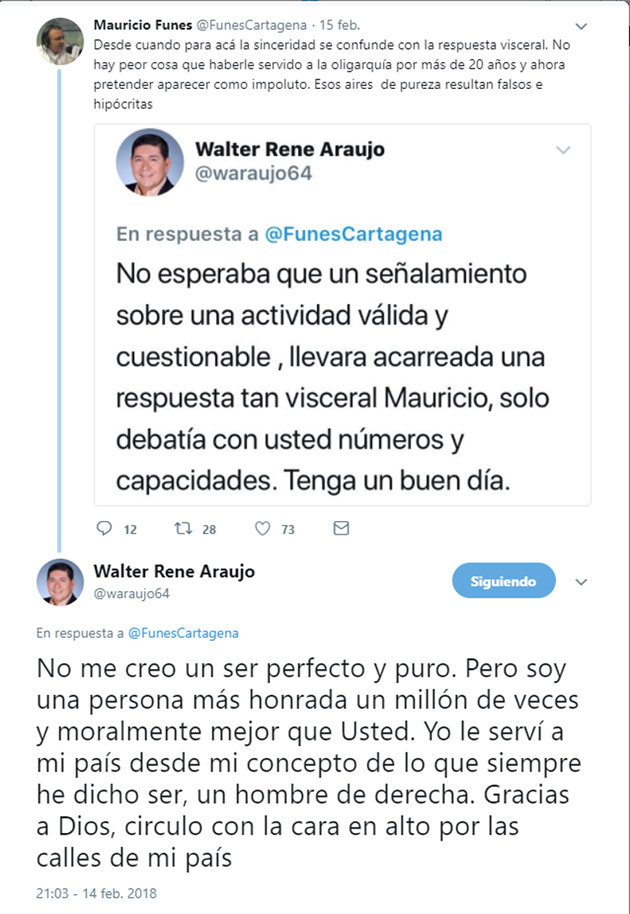Send Mauricio Funes's tweet by direct message
Screen dimensions: 630x914
(x=341, y=528)
